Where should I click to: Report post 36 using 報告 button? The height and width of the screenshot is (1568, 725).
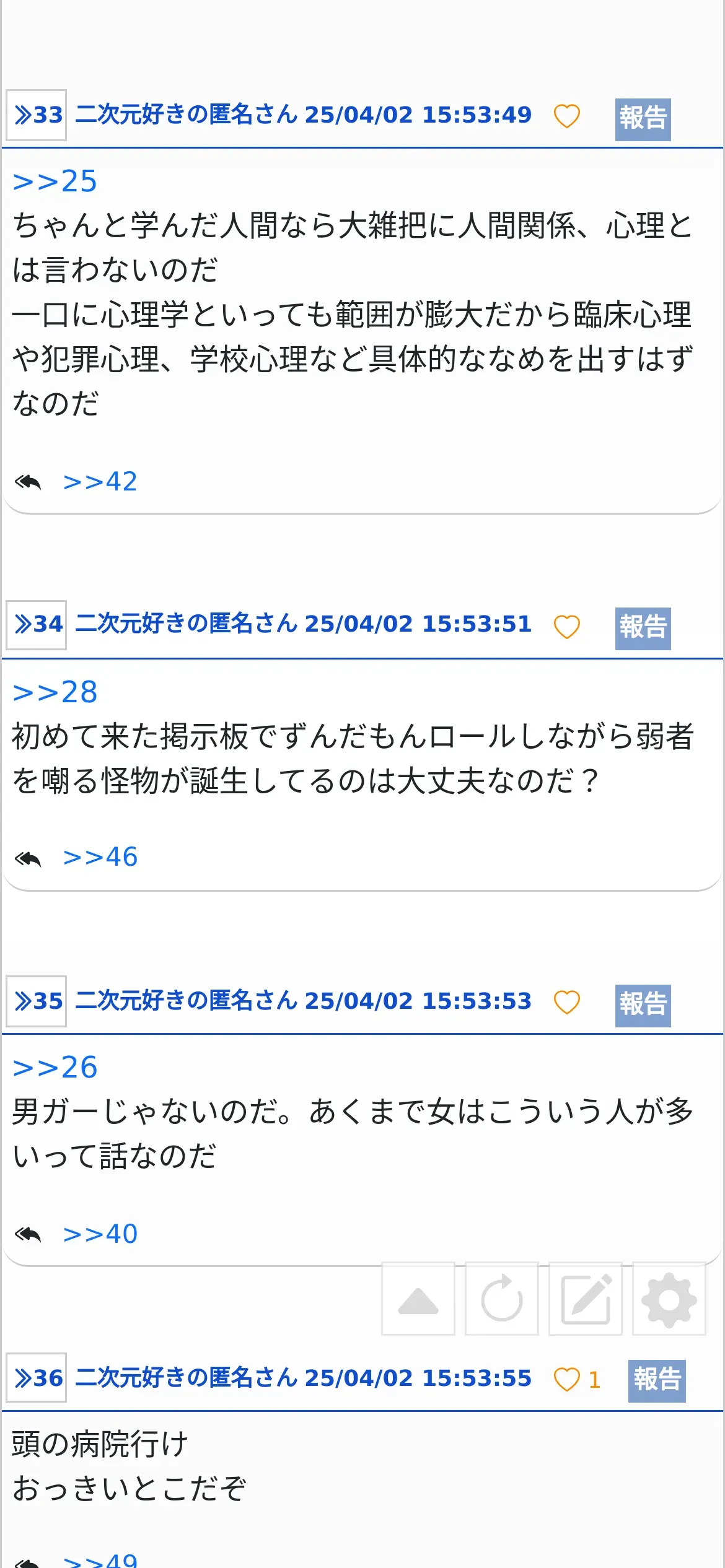pyautogui.click(x=657, y=1381)
